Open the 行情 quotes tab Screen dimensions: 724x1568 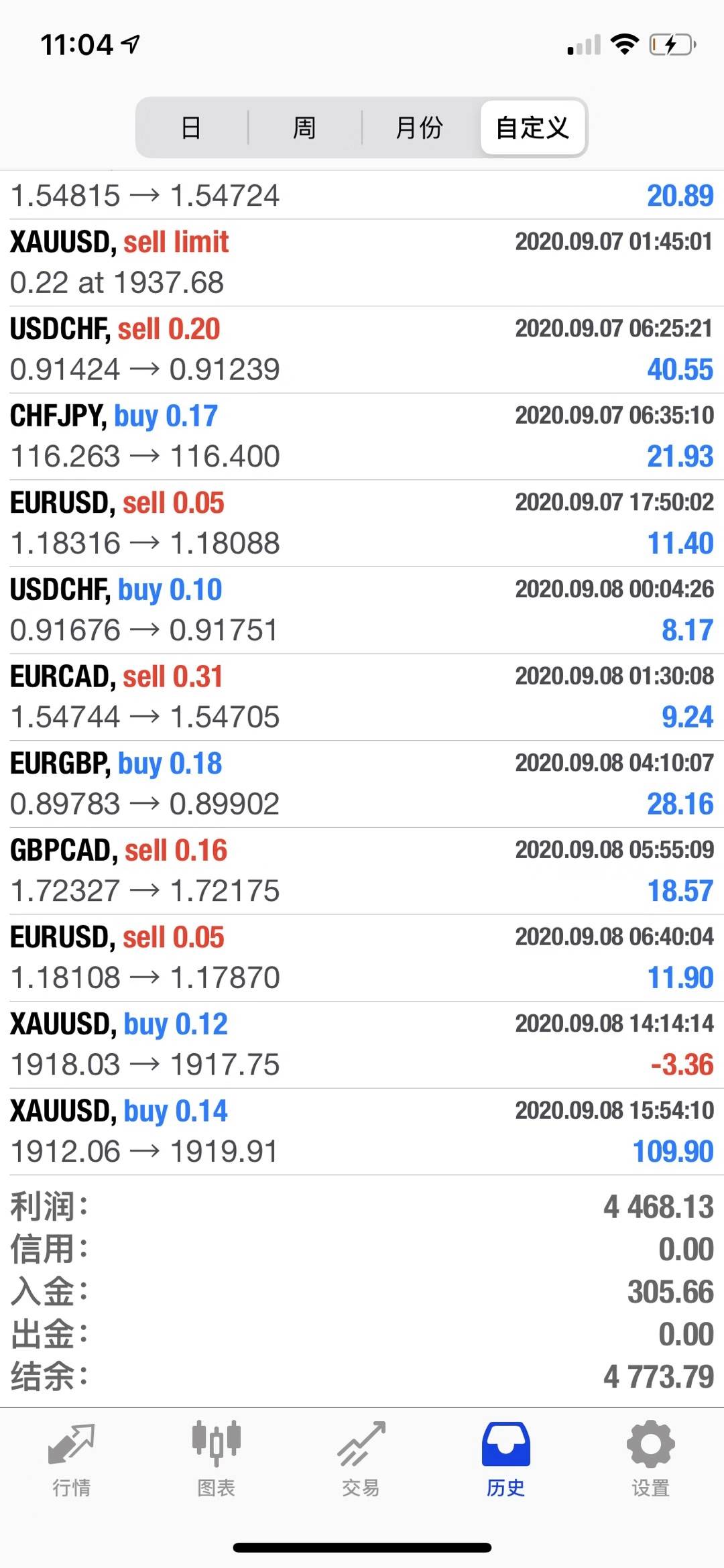[x=72, y=1459]
